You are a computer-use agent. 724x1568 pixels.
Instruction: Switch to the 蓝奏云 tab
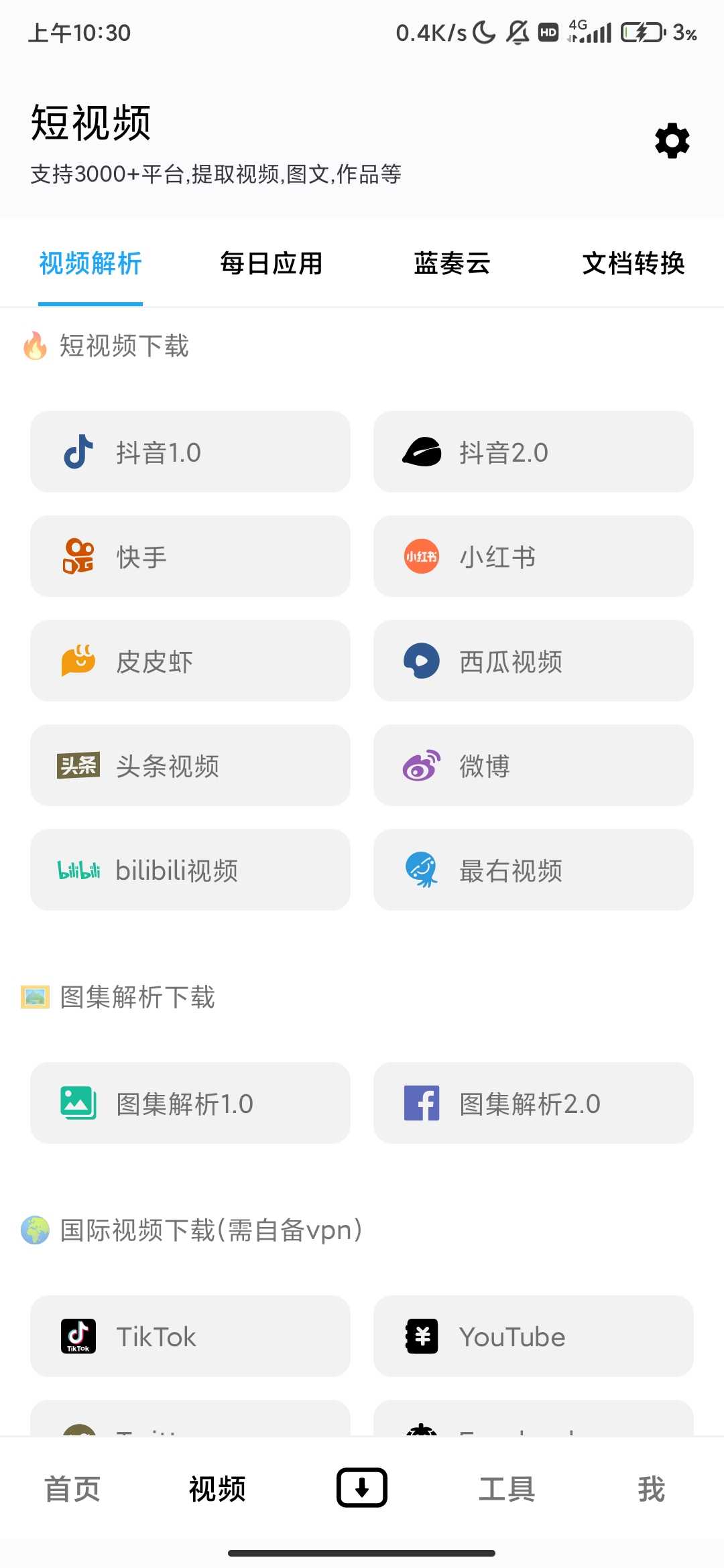click(x=452, y=263)
